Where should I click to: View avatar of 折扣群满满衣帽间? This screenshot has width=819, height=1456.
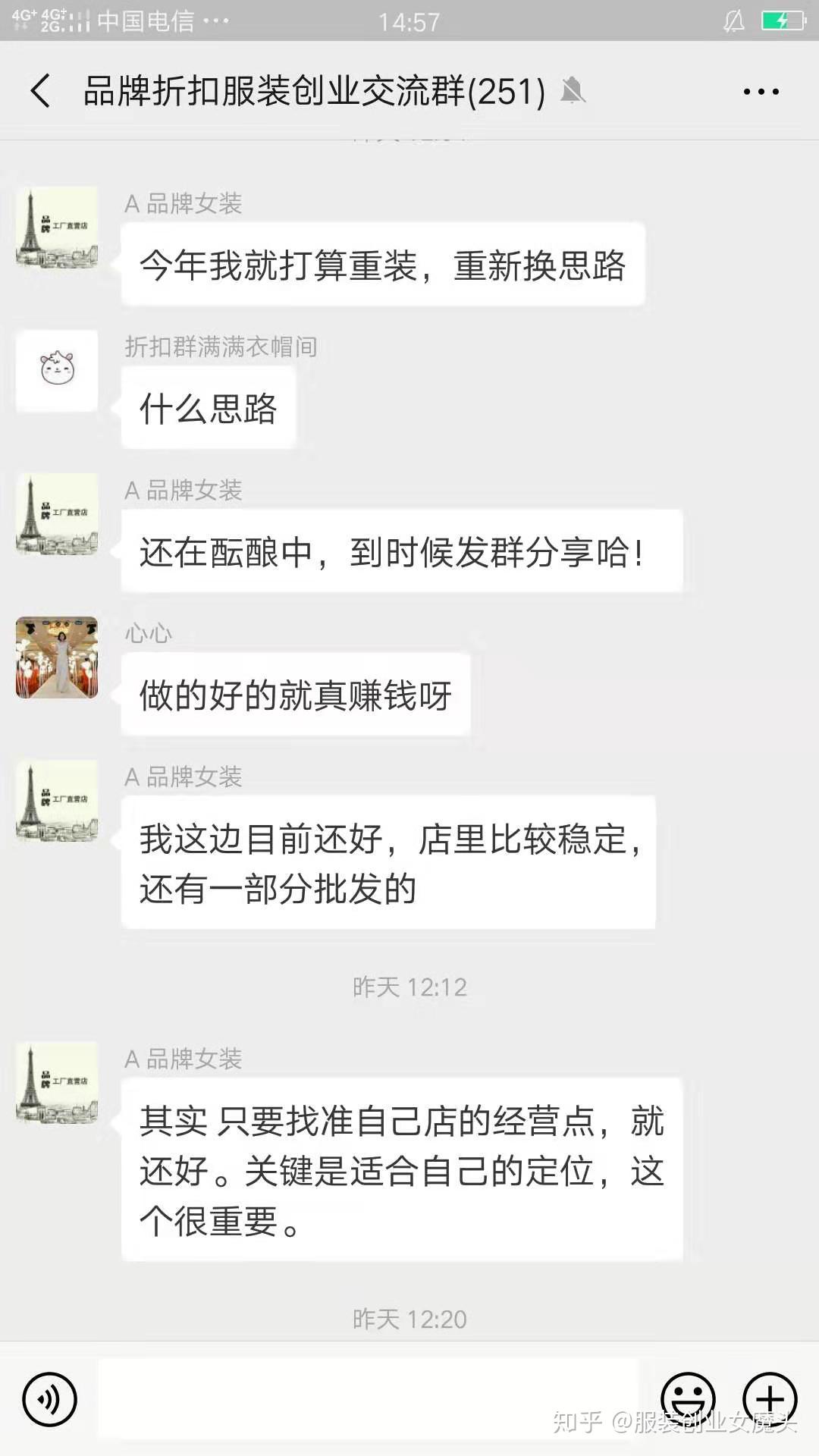click(57, 370)
